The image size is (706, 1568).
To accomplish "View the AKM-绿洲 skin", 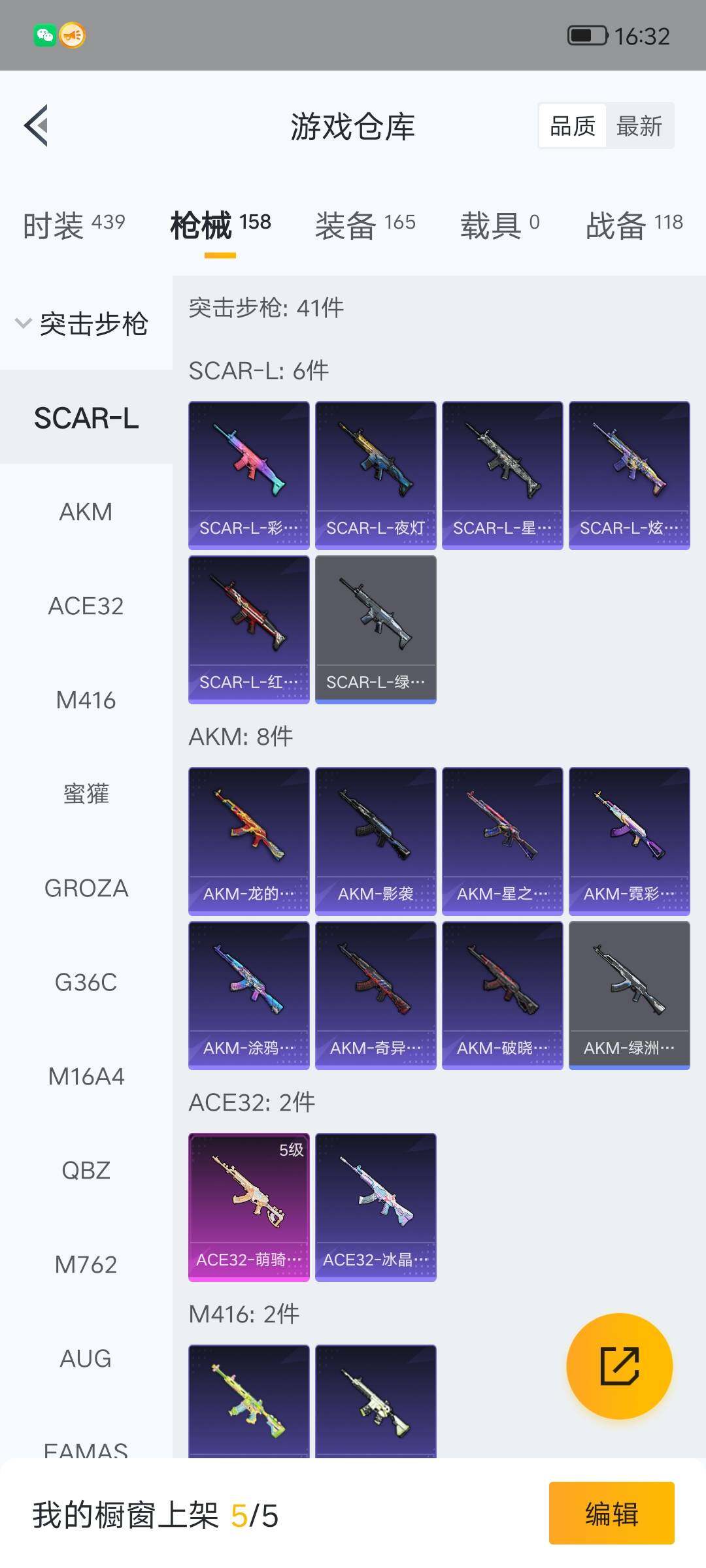I will [x=629, y=995].
